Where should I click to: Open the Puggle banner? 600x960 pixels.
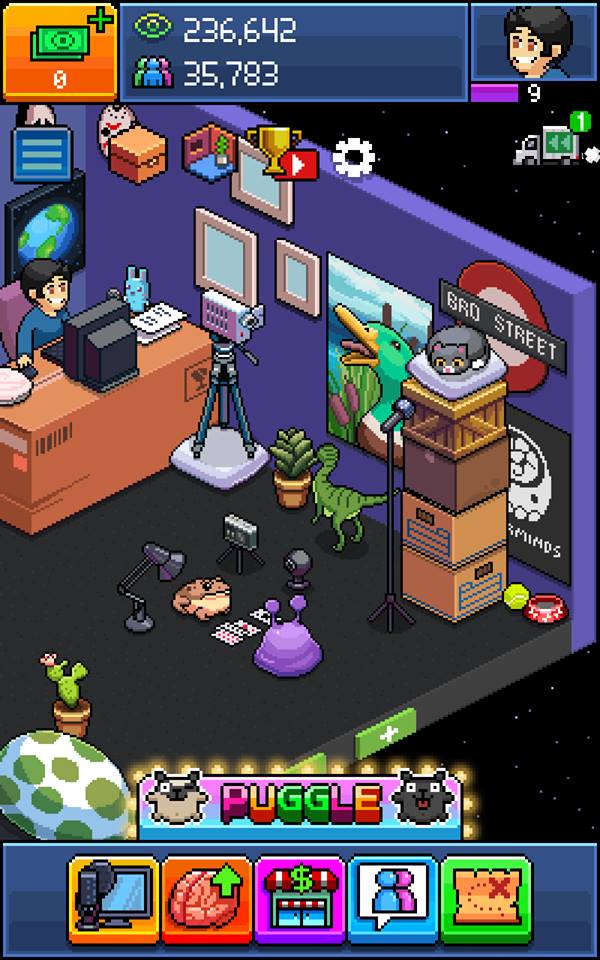(300, 800)
